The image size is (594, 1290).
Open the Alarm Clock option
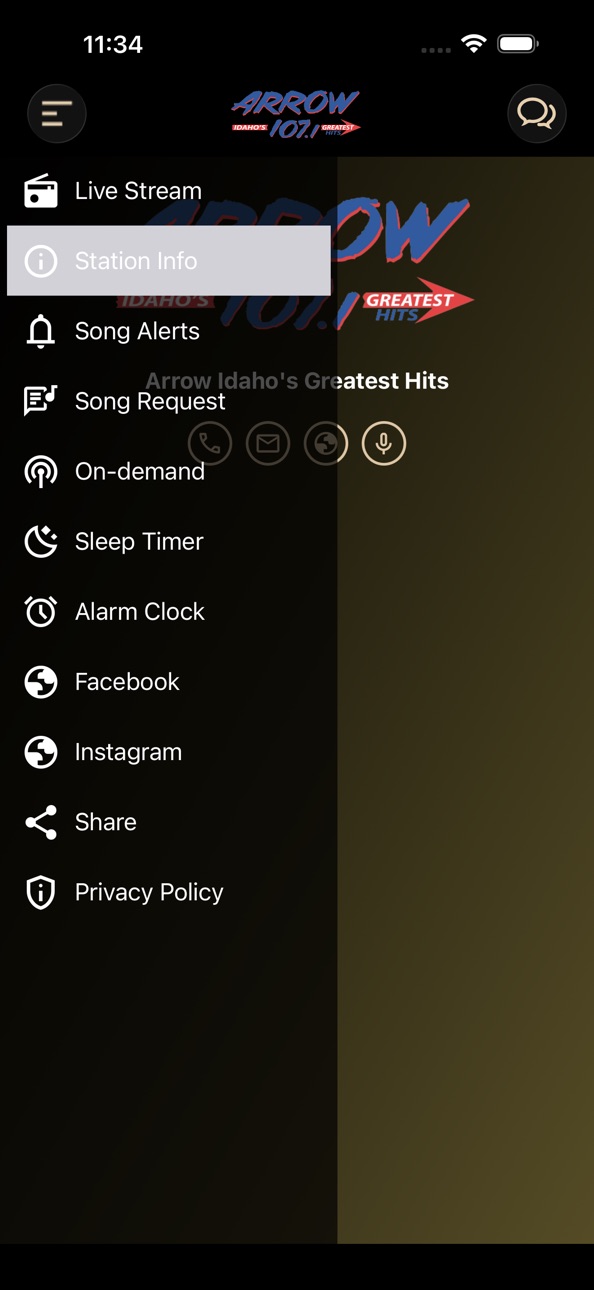[169, 611]
